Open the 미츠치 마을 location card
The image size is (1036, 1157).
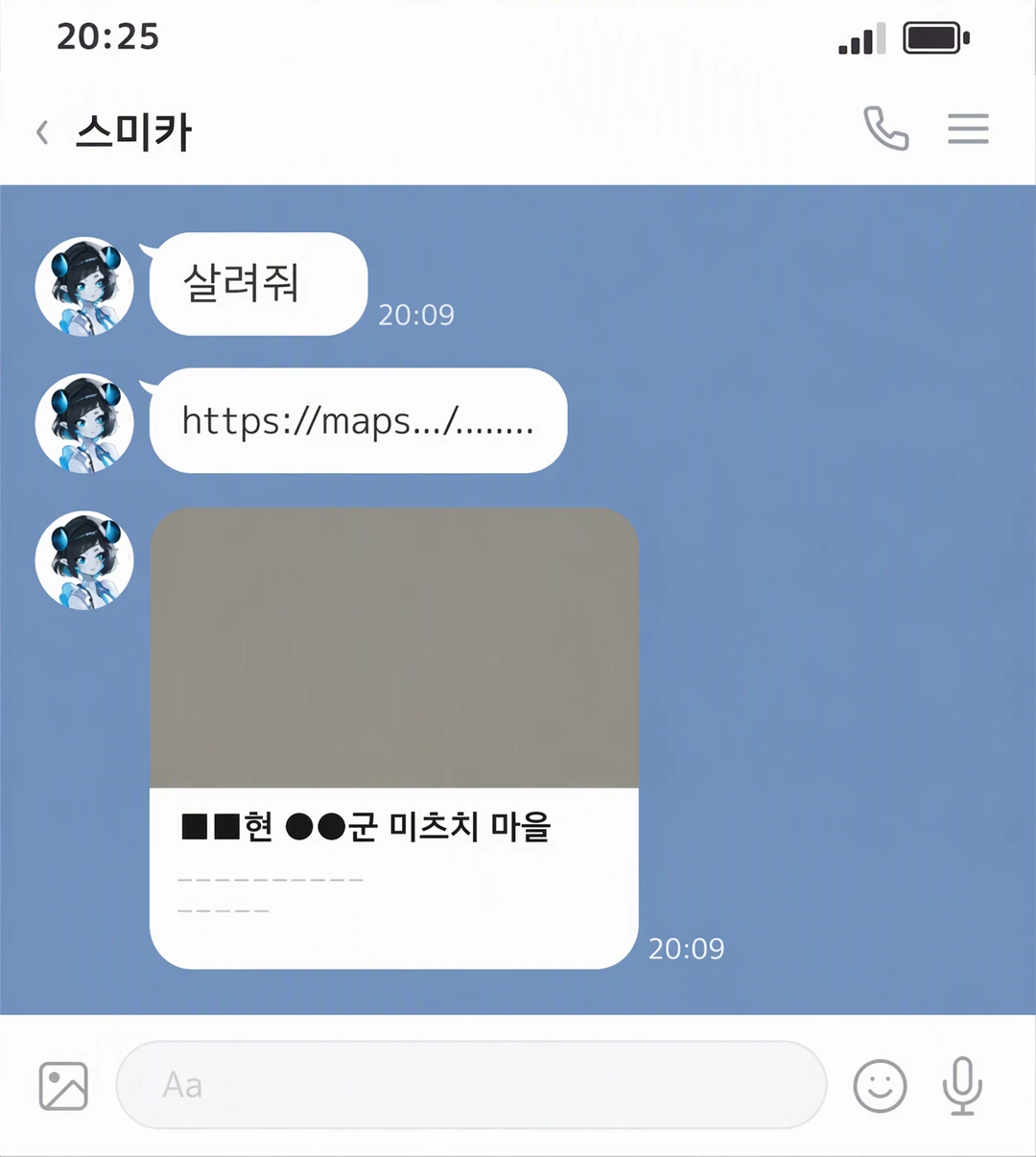coord(394,738)
